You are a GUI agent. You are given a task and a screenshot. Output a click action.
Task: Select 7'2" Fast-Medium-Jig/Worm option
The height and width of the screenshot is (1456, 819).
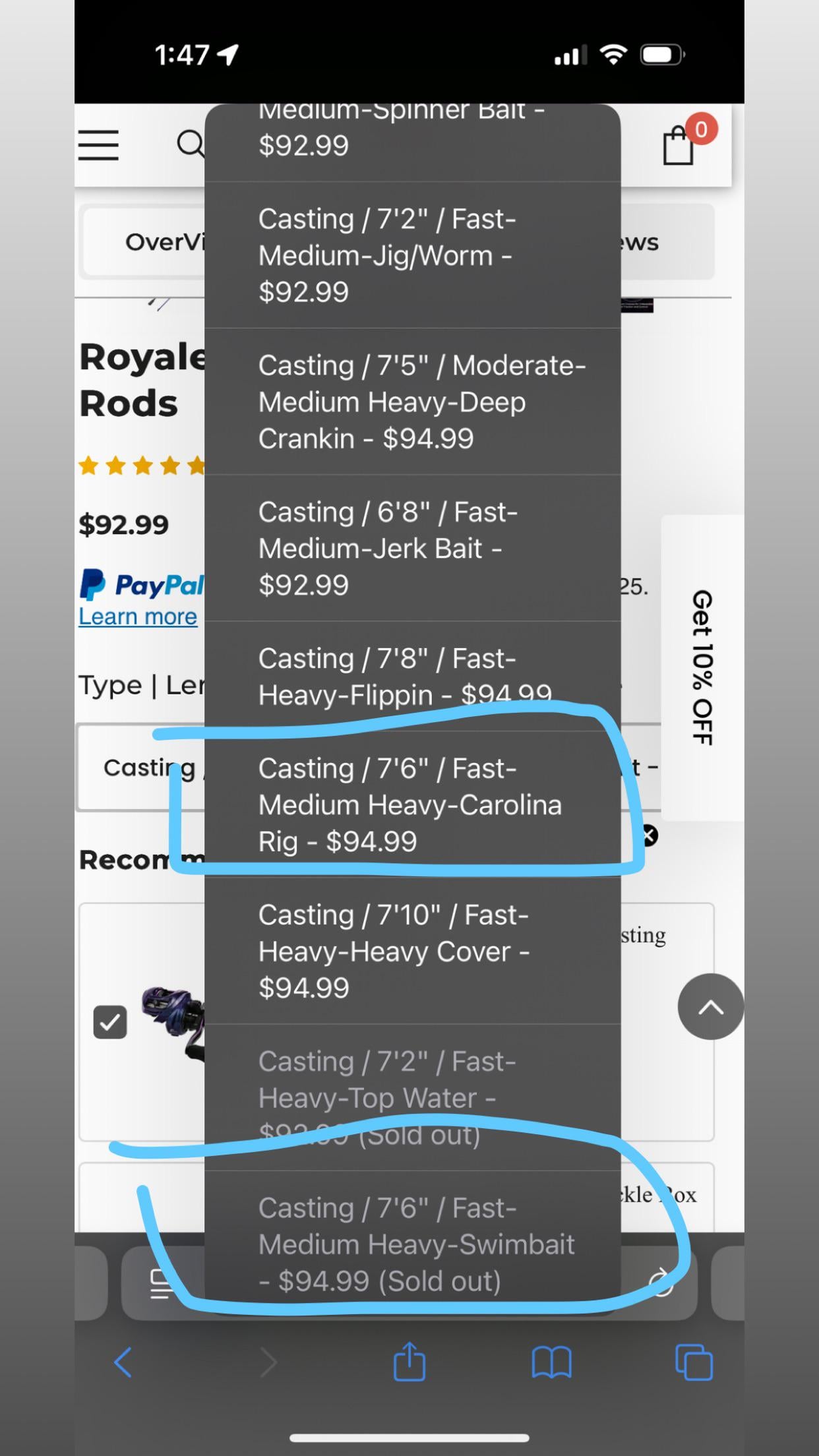tap(412, 256)
